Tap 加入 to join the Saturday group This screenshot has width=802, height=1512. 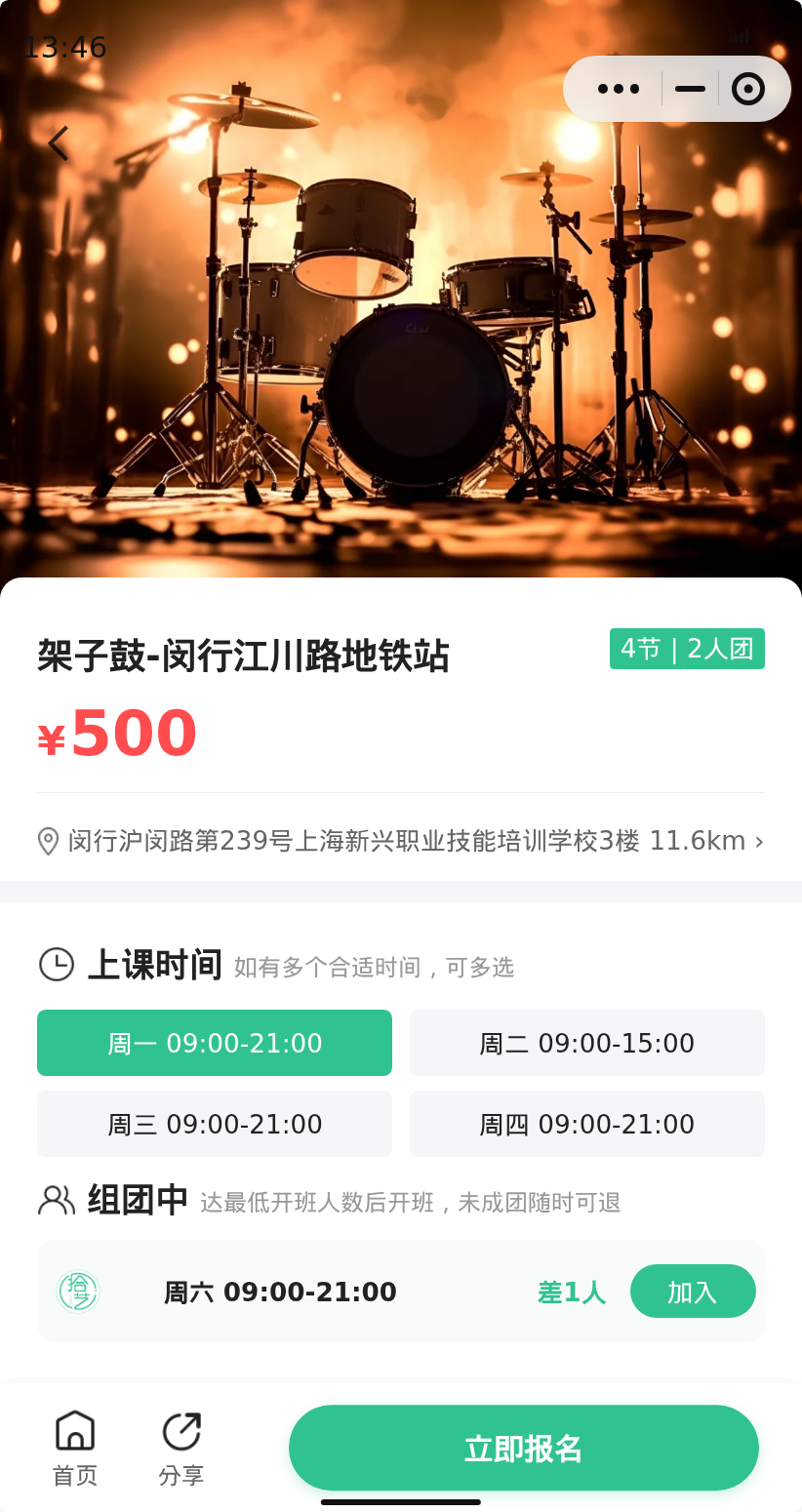coord(693,1292)
